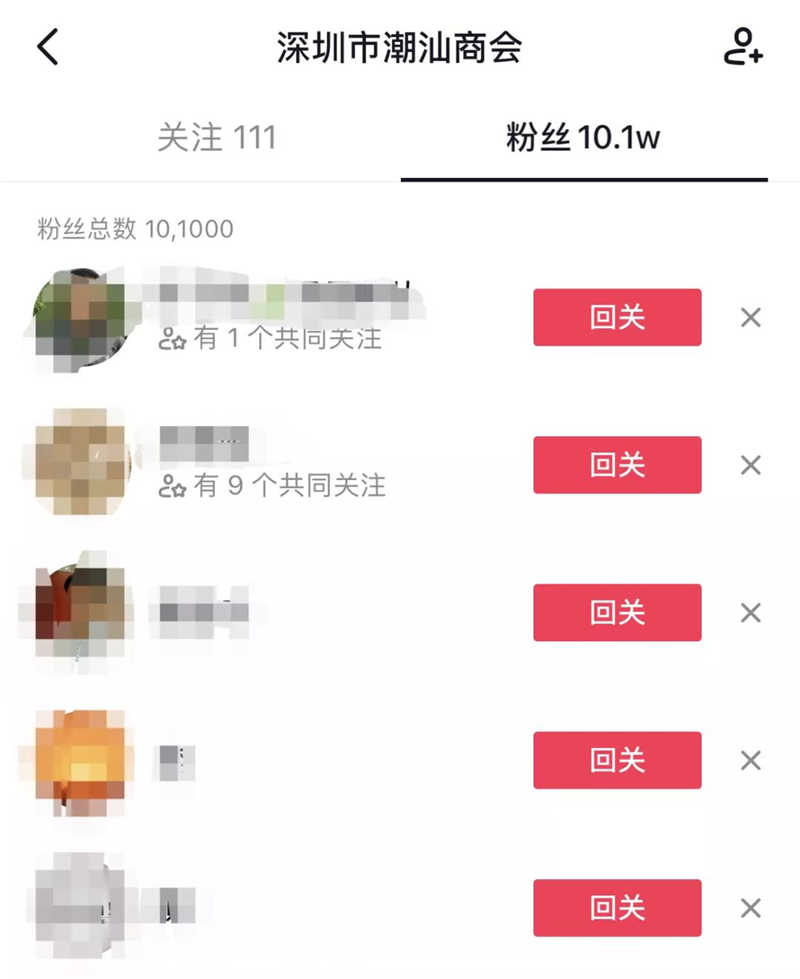
Task: Open profile of fan with 9 个共同关注
Action: coord(82,462)
